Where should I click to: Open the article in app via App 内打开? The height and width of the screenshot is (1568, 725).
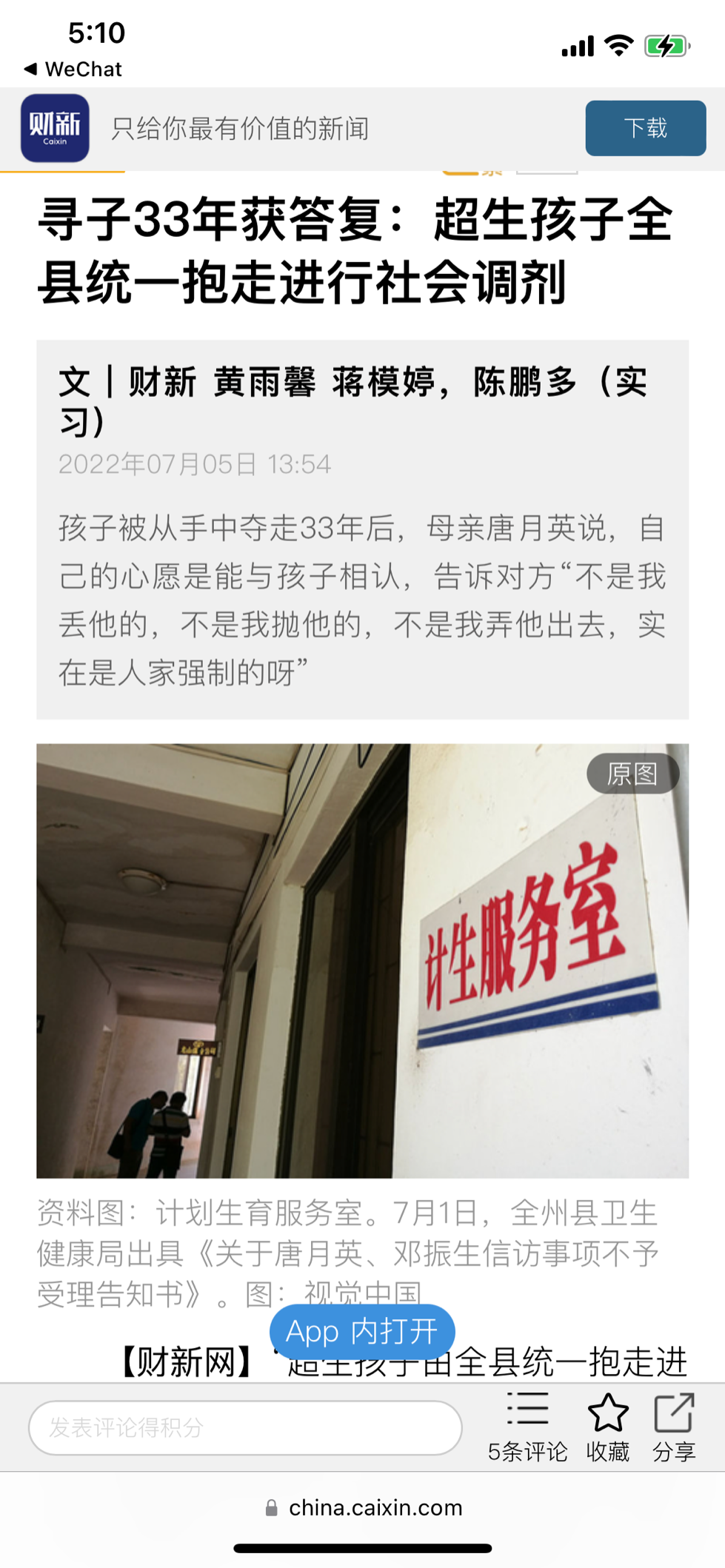[362, 1331]
